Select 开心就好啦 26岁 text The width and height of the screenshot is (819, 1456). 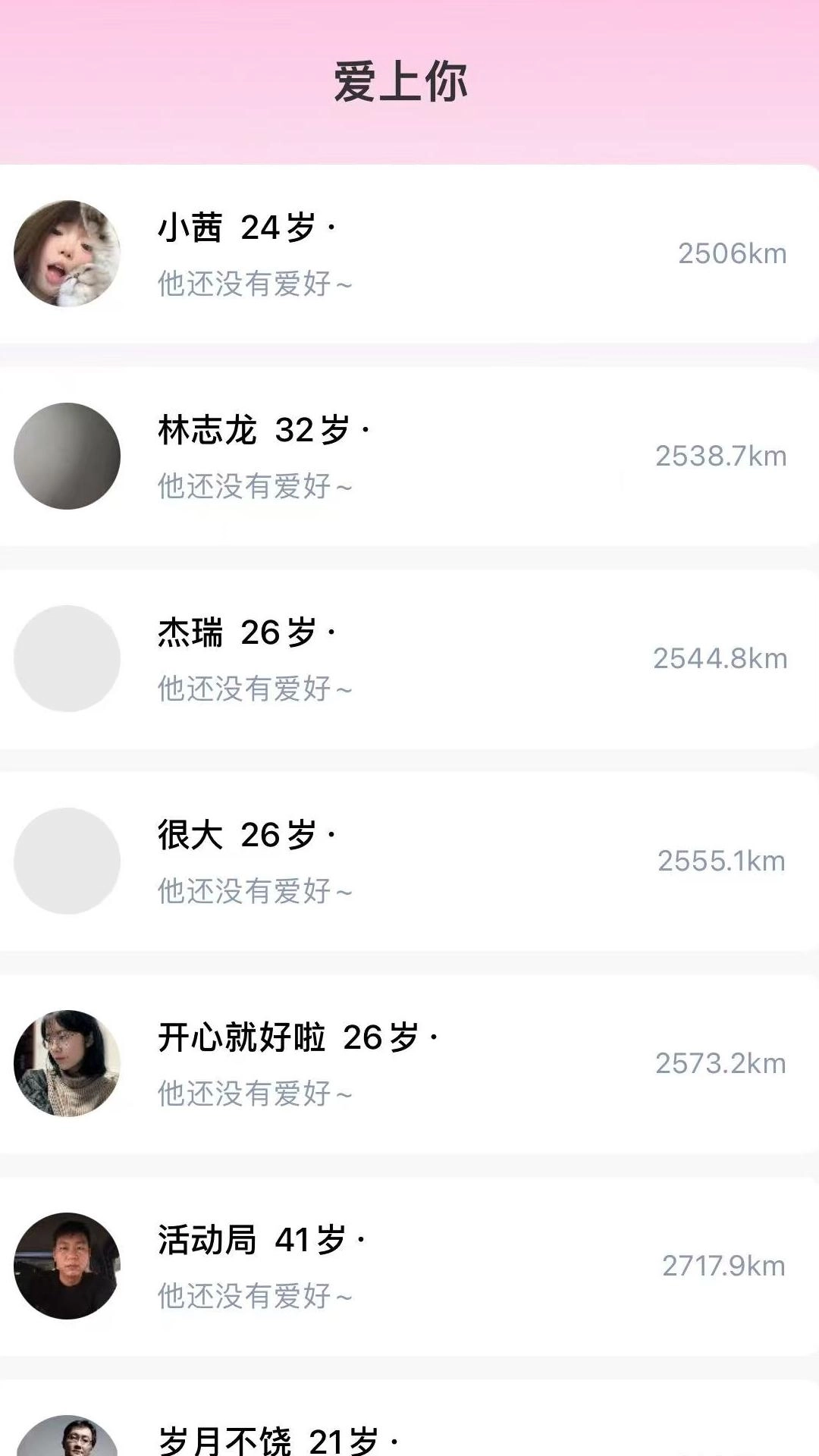296,1037
